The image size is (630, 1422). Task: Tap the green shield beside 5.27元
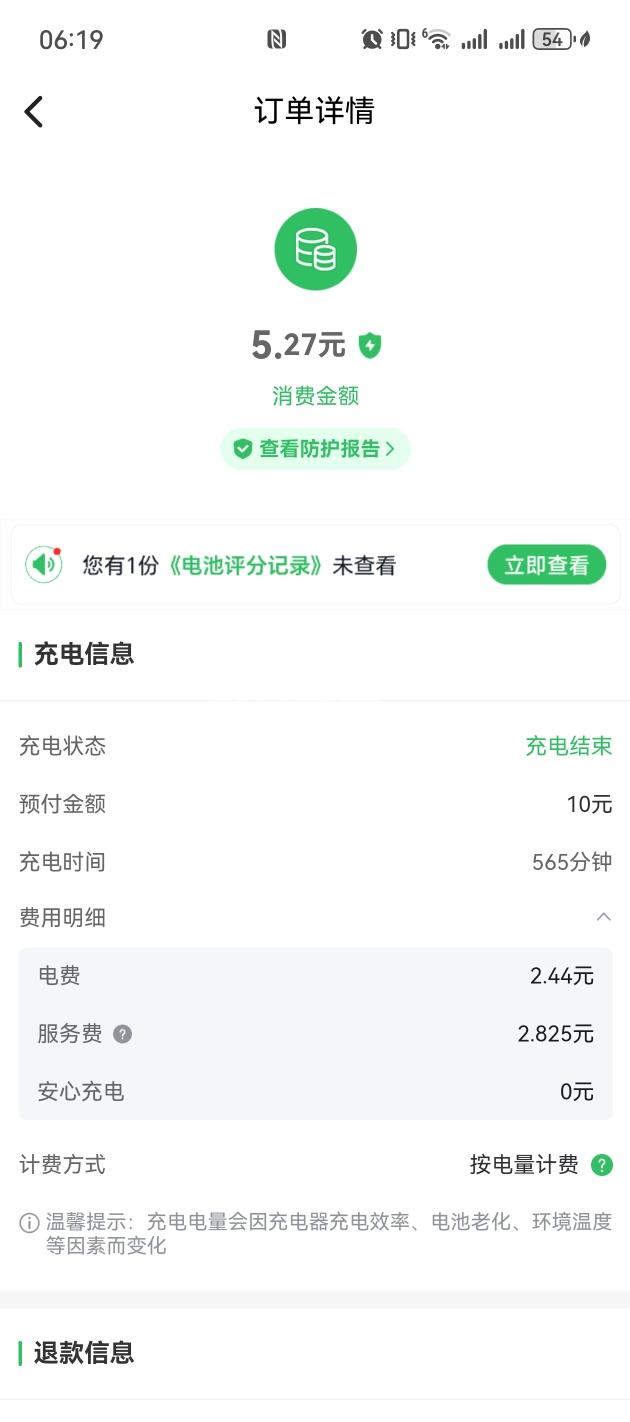pos(370,346)
